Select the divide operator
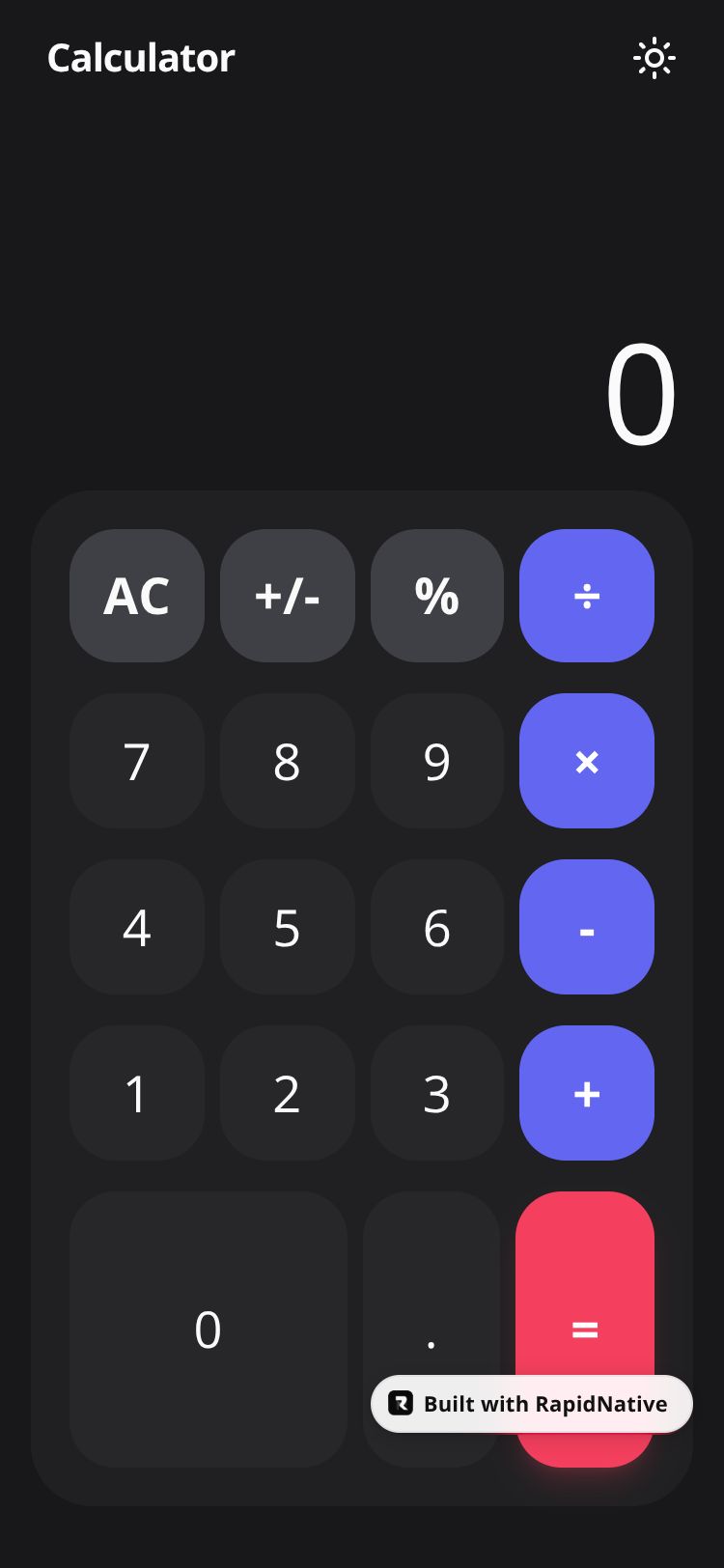This screenshot has height=1568, width=724. coord(587,596)
